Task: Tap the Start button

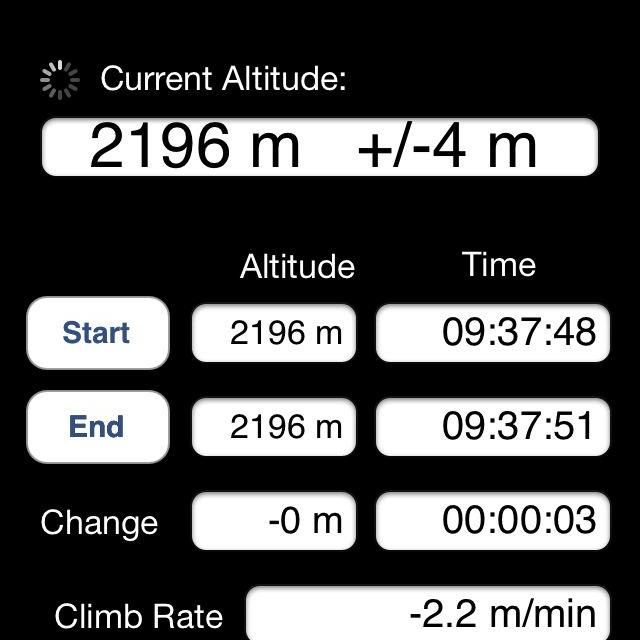Action: pos(97,333)
